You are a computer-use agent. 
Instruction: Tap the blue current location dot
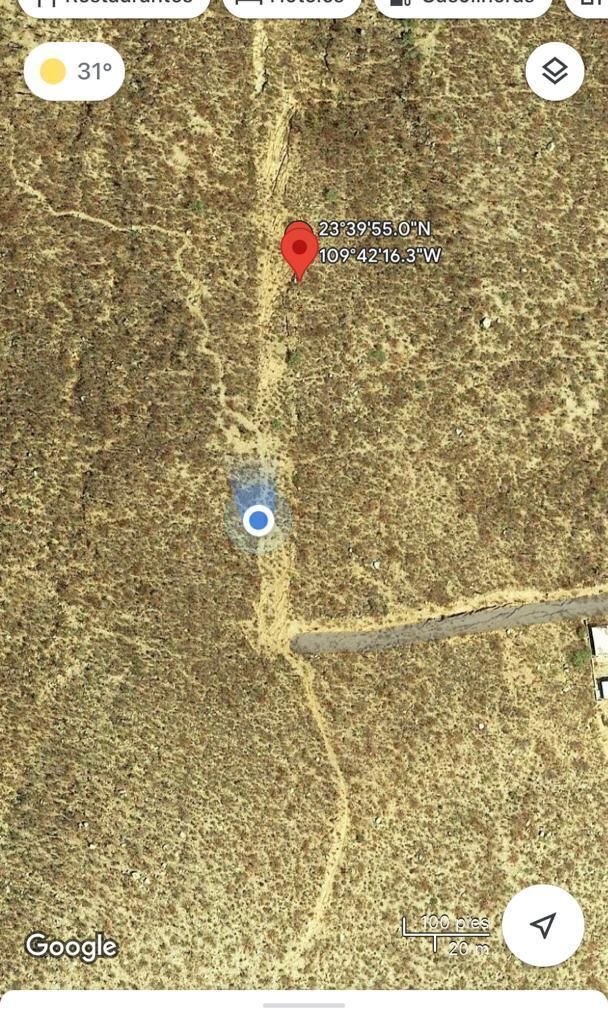tap(259, 520)
